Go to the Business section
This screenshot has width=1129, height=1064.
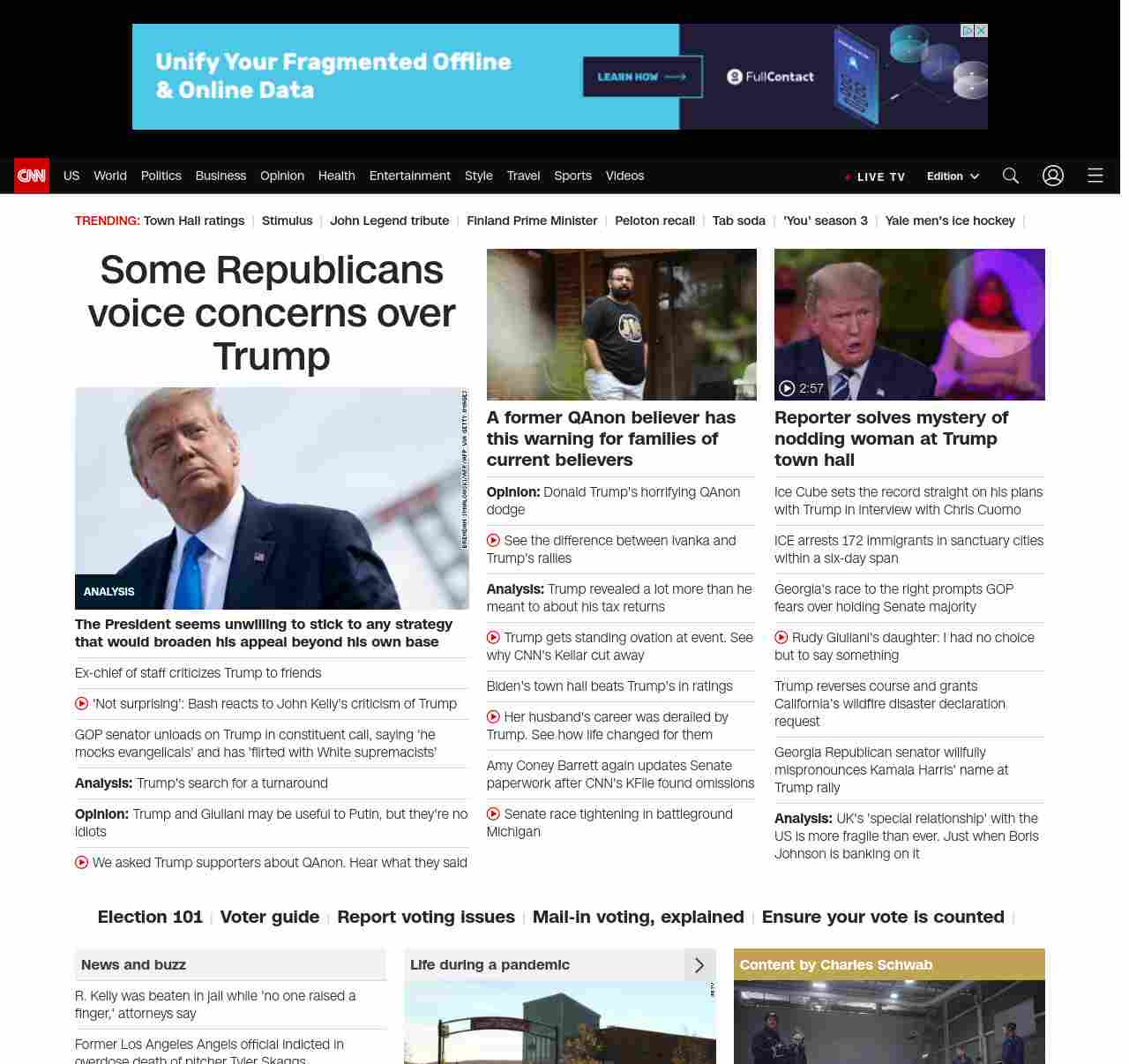coord(221,176)
